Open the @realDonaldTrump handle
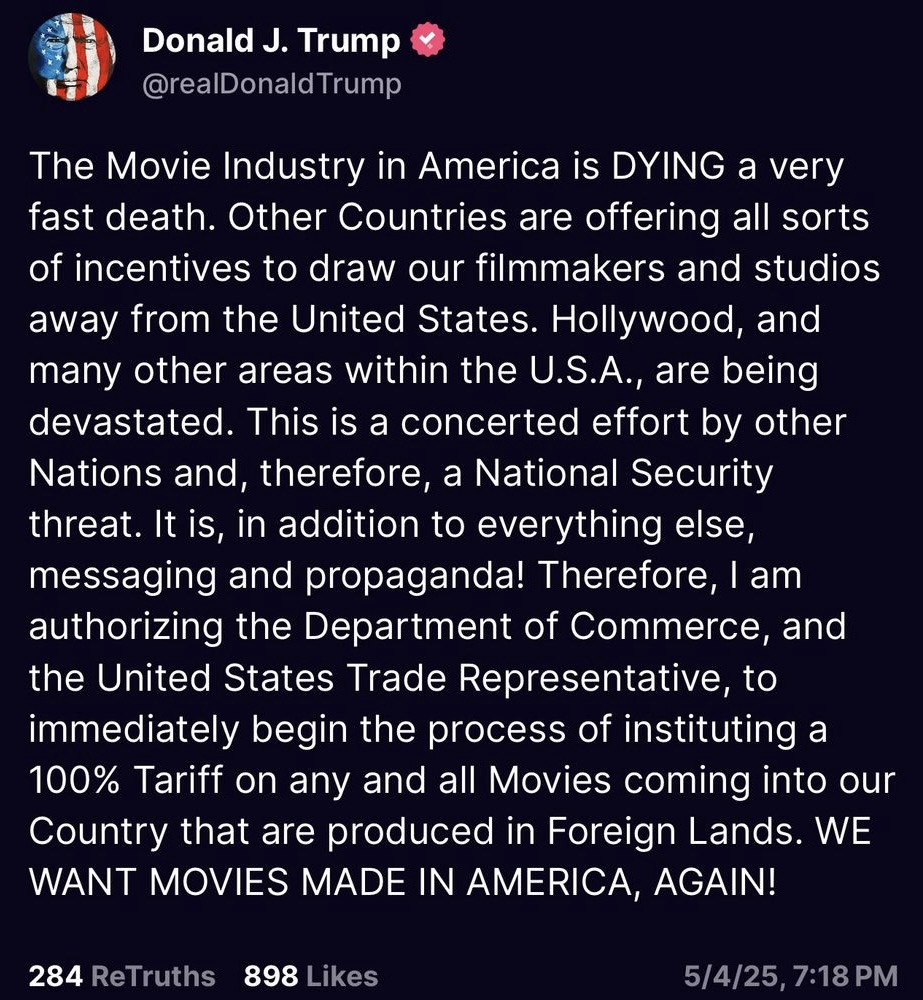Image resolution: width=923 pixels, height=1000 pixels. click(271, 84)
